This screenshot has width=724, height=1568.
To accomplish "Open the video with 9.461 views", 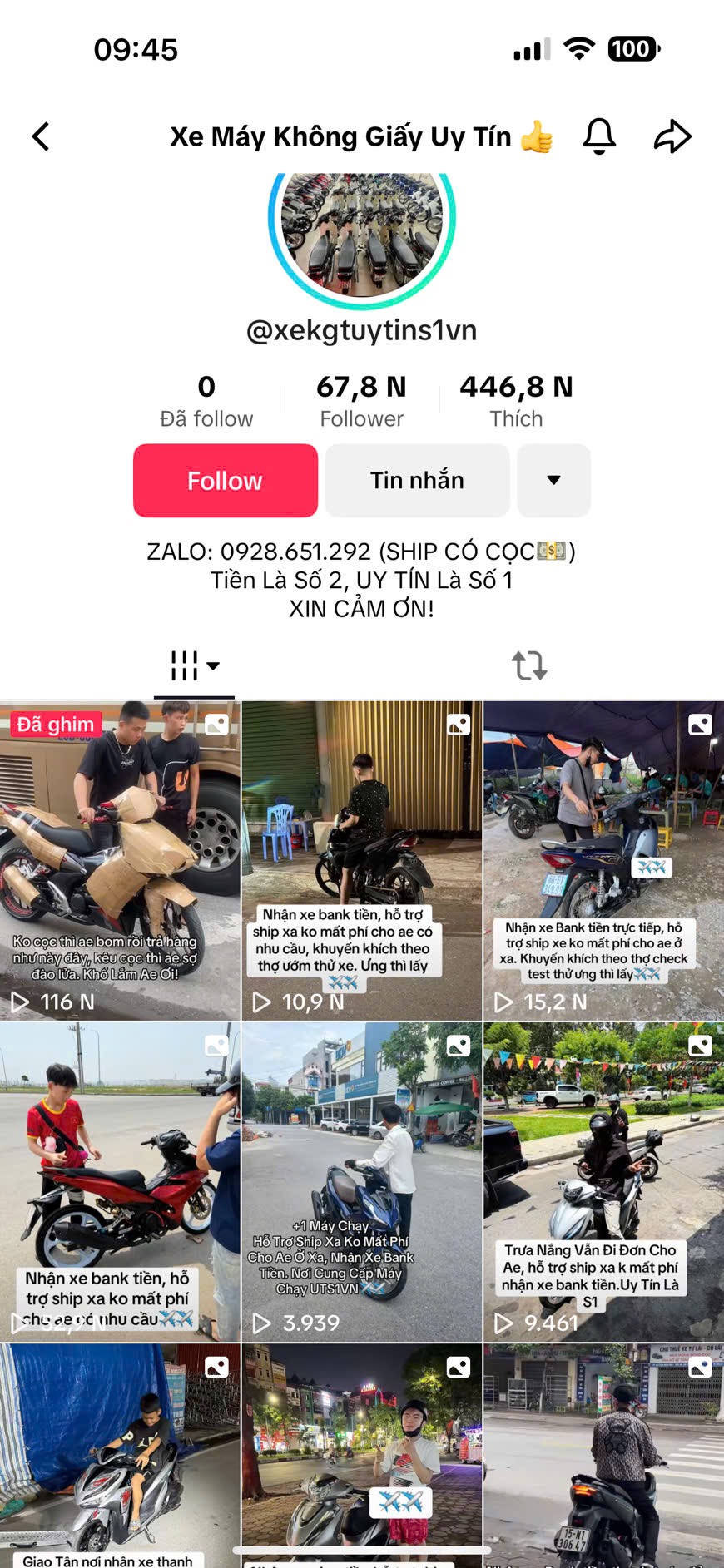I will coord(603,1181).
